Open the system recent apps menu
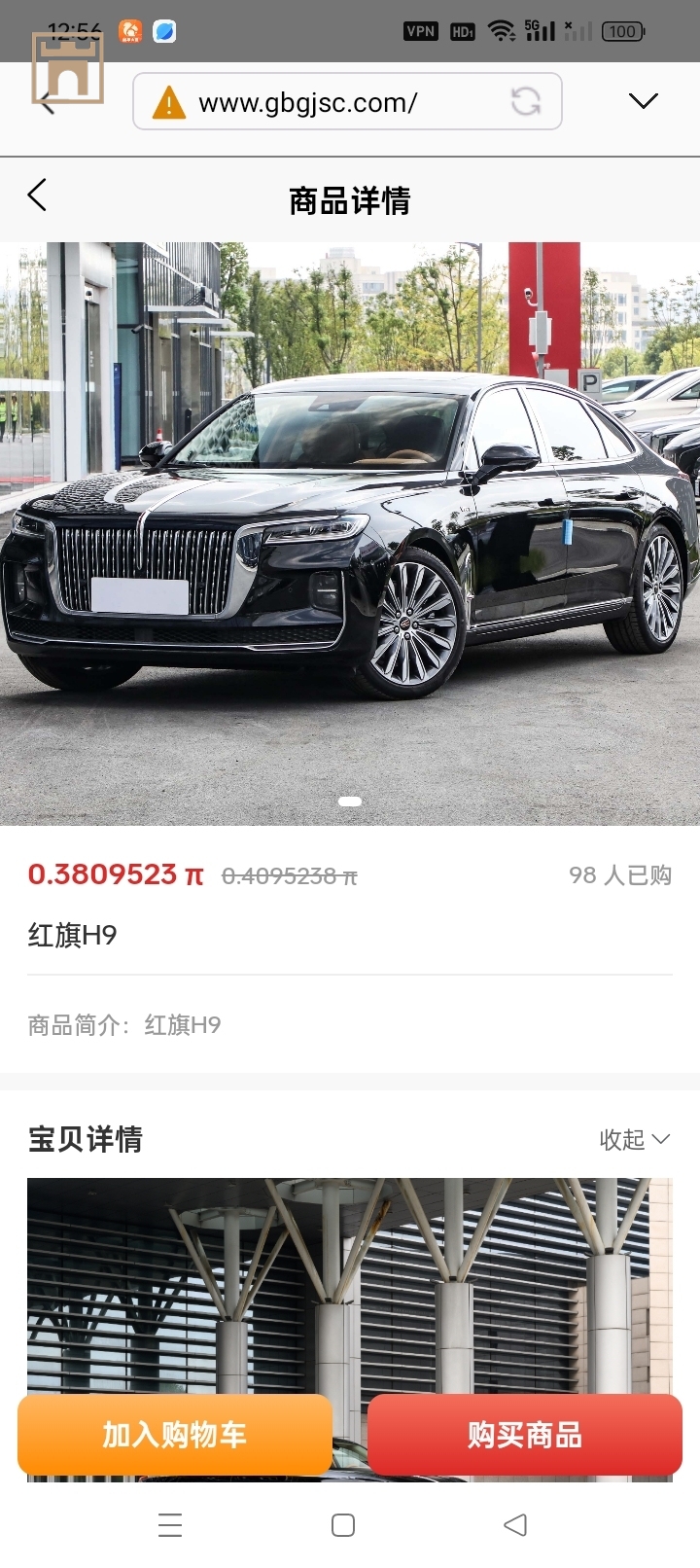700x1568 pixels. tap(170, 1524)
